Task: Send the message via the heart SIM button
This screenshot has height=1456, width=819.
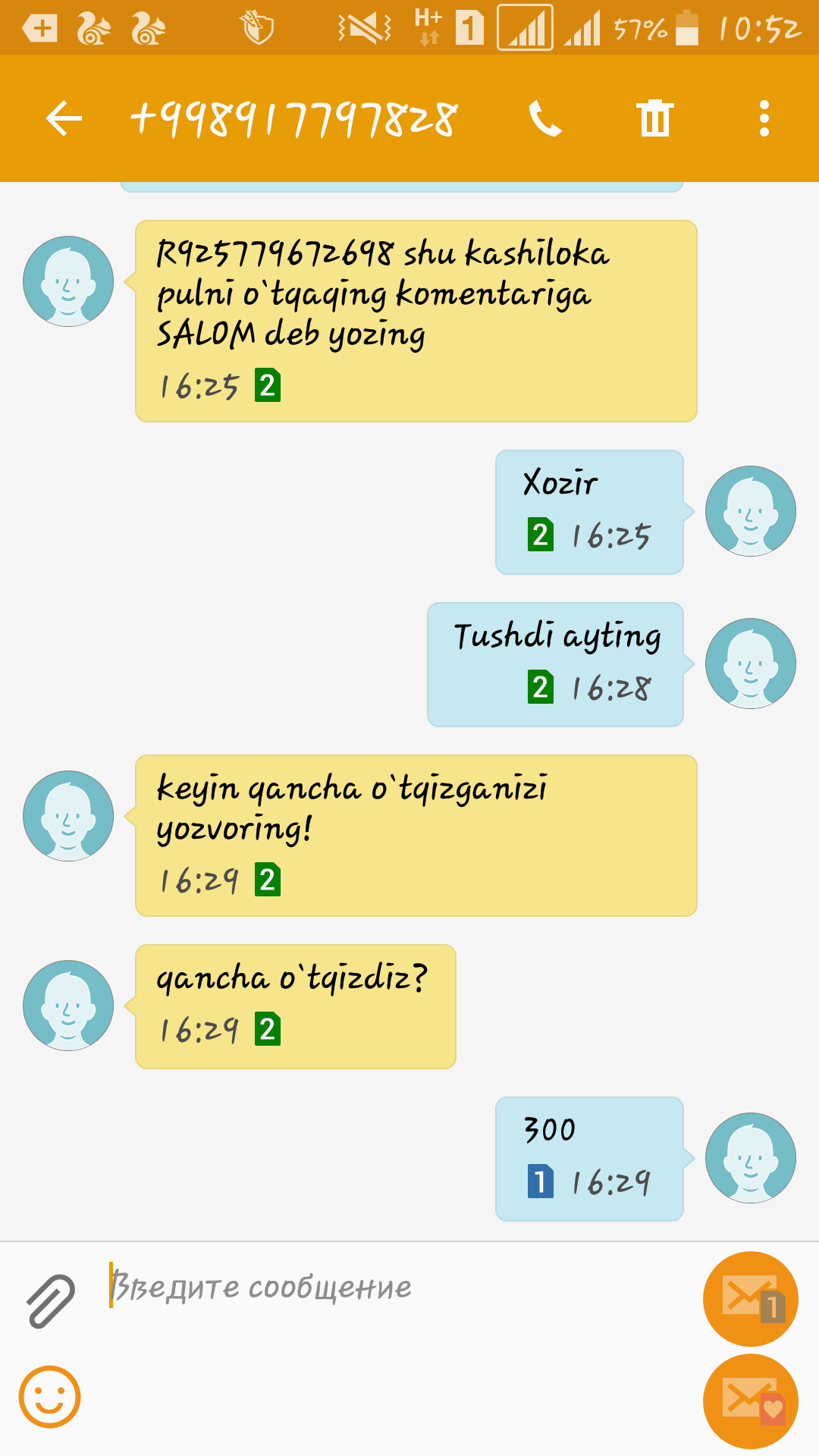Action: click(750, 1401)
